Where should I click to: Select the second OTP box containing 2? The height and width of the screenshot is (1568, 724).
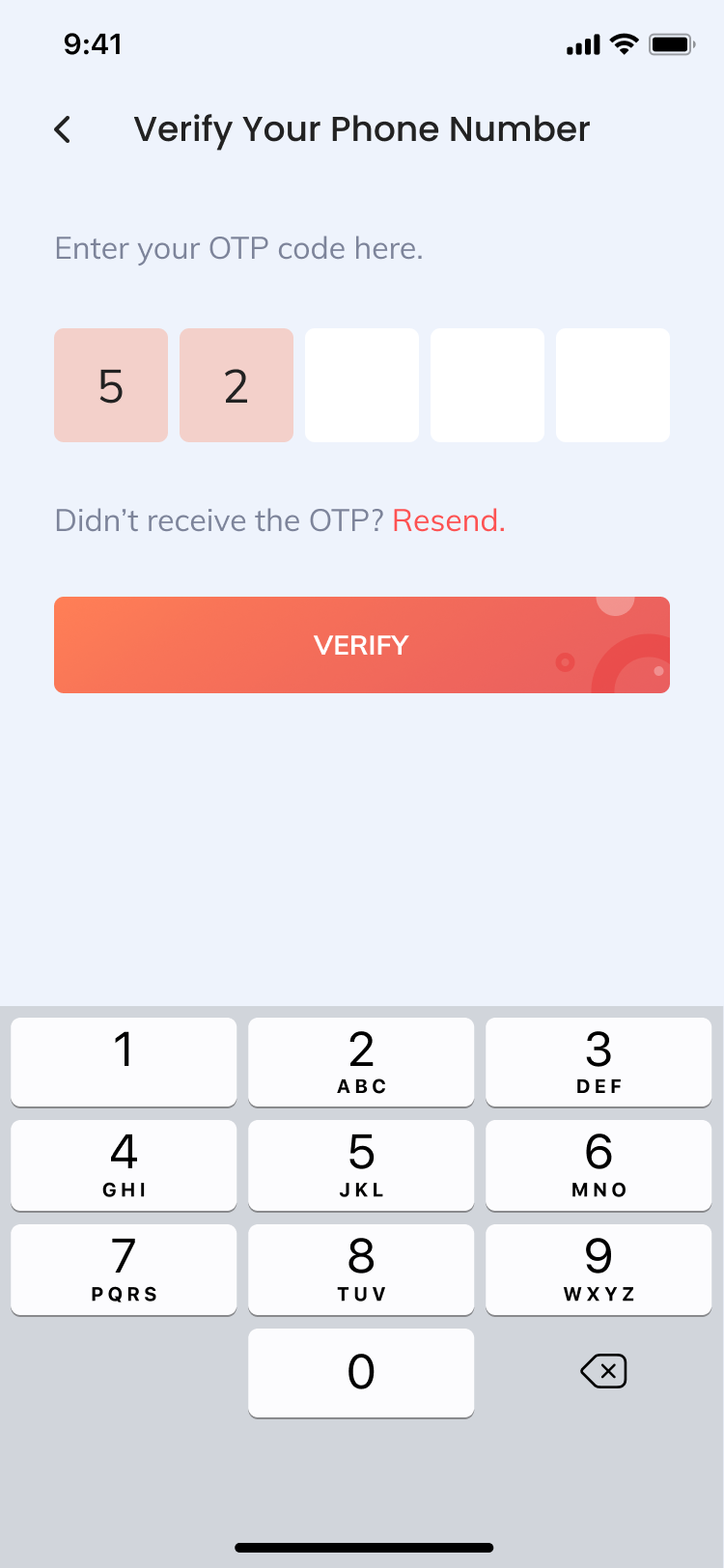237,385
